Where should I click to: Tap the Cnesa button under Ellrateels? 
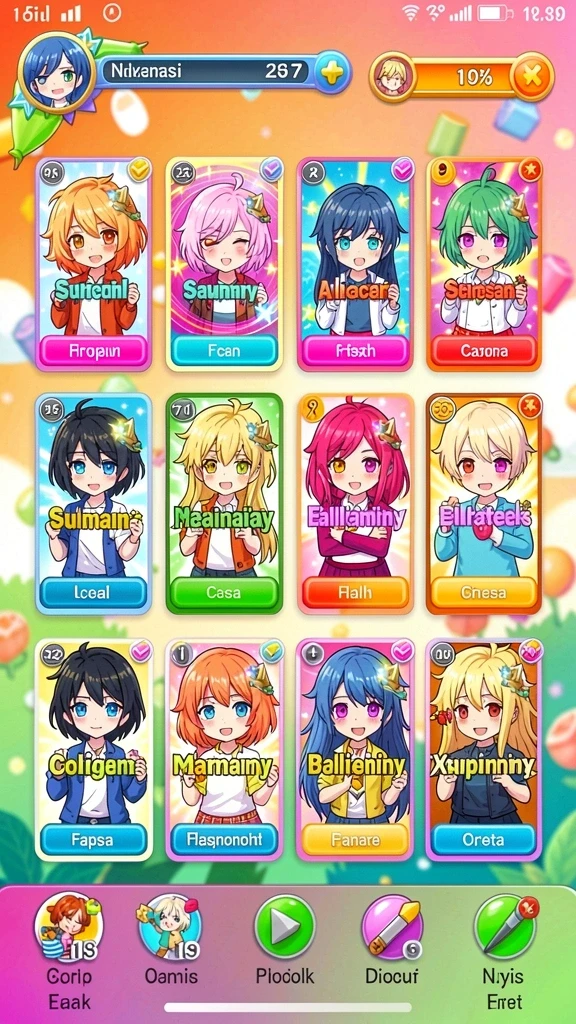click(x=484, y=592)
